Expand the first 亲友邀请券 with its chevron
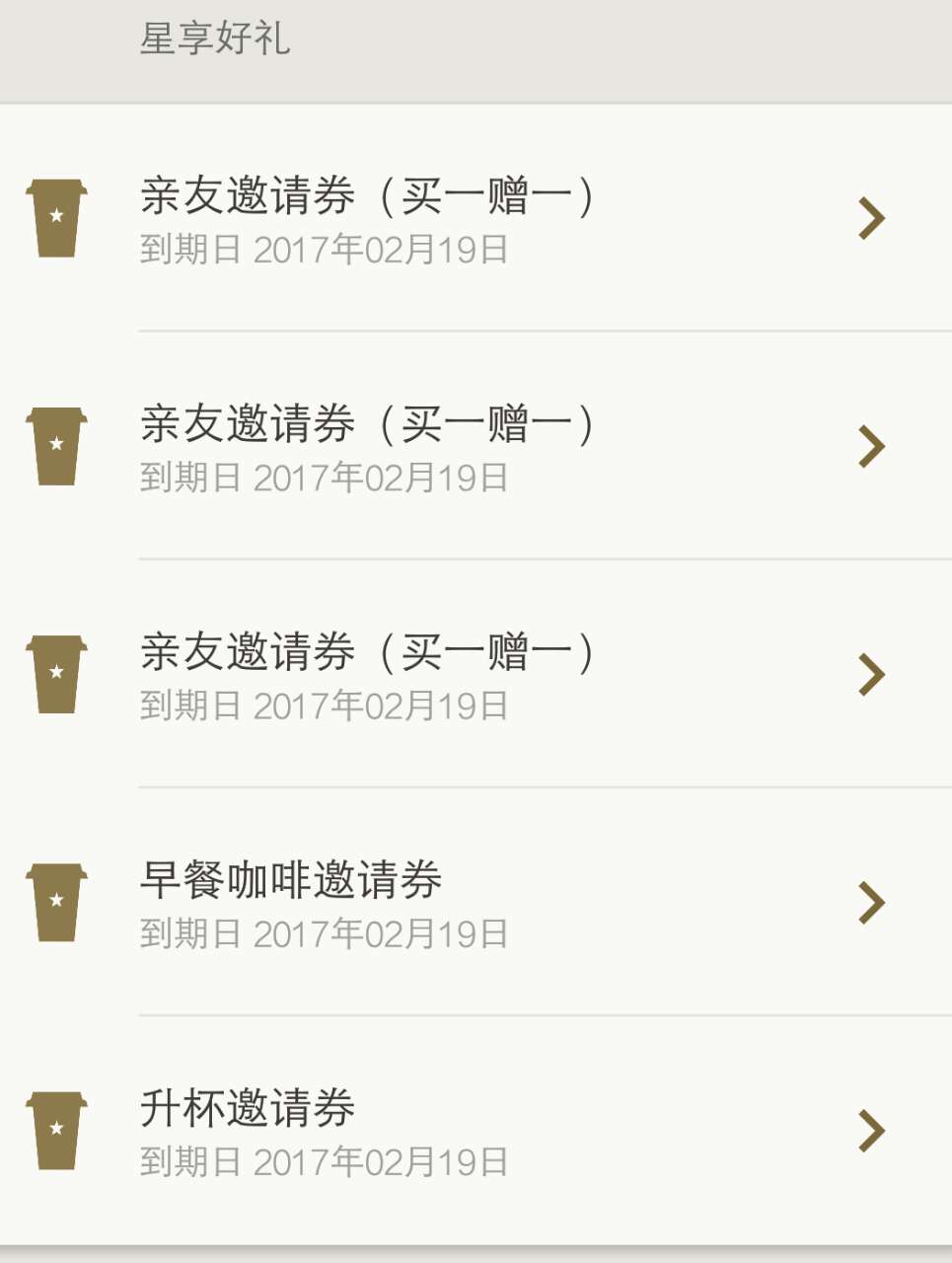This screenshot has width=952, height=1263. pyautogui.click(x=871, y=218)
